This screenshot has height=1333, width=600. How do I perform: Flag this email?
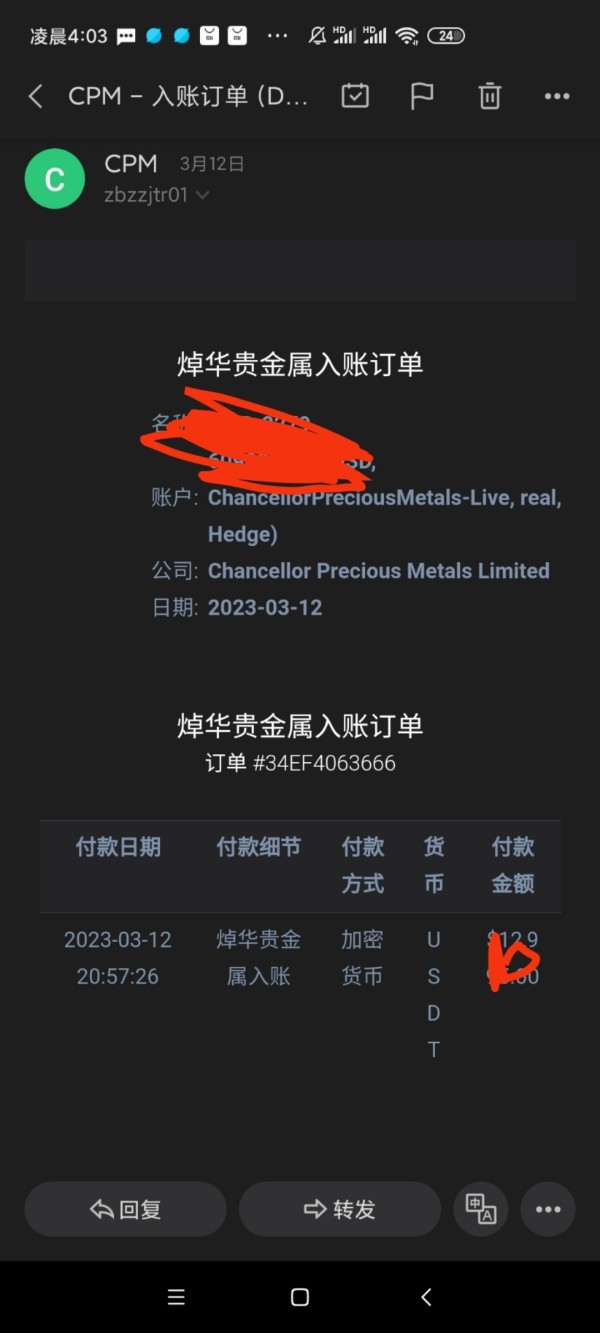click(x=422, y=96)
